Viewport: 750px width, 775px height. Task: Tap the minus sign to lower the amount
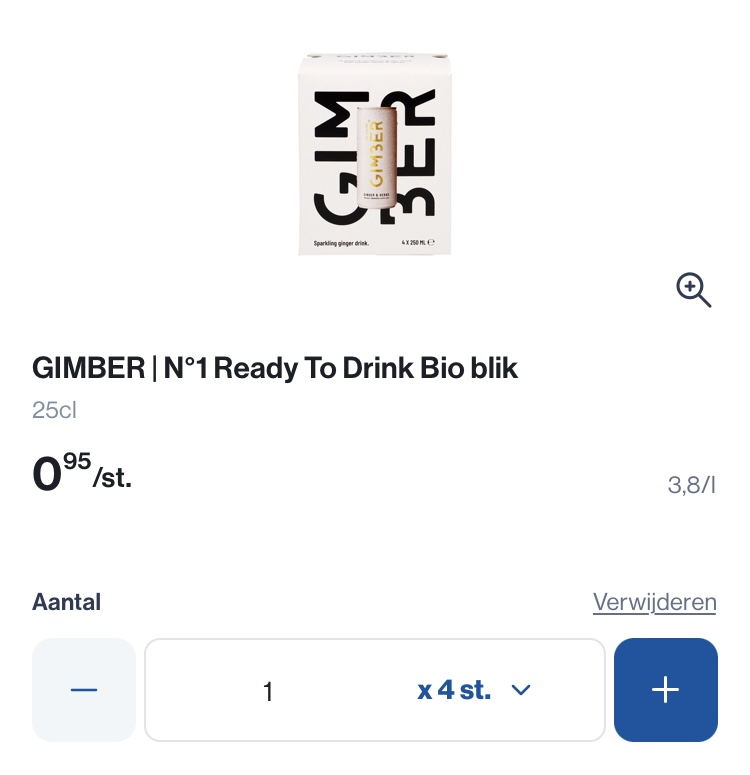pos(83,689)
